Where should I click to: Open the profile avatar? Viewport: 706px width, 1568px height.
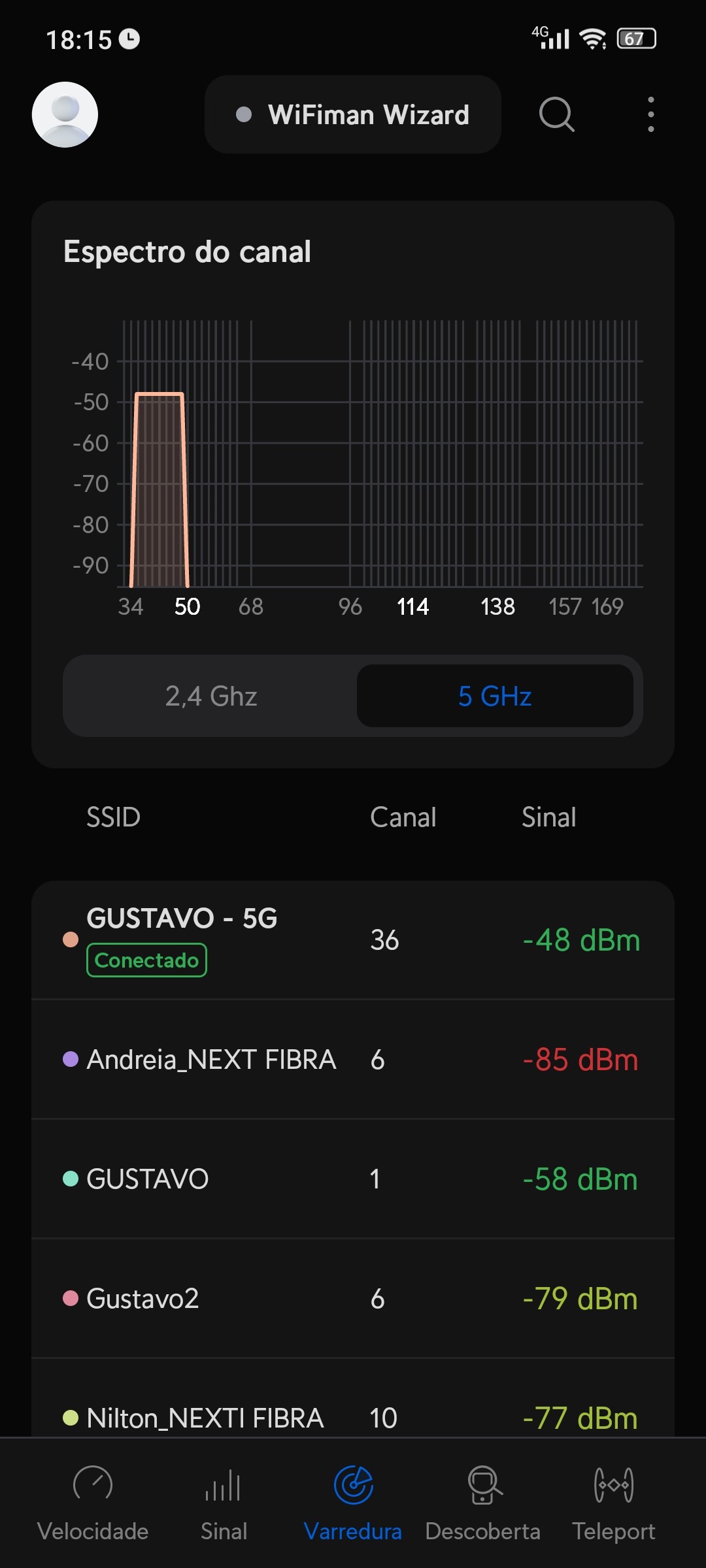(65, 114)
